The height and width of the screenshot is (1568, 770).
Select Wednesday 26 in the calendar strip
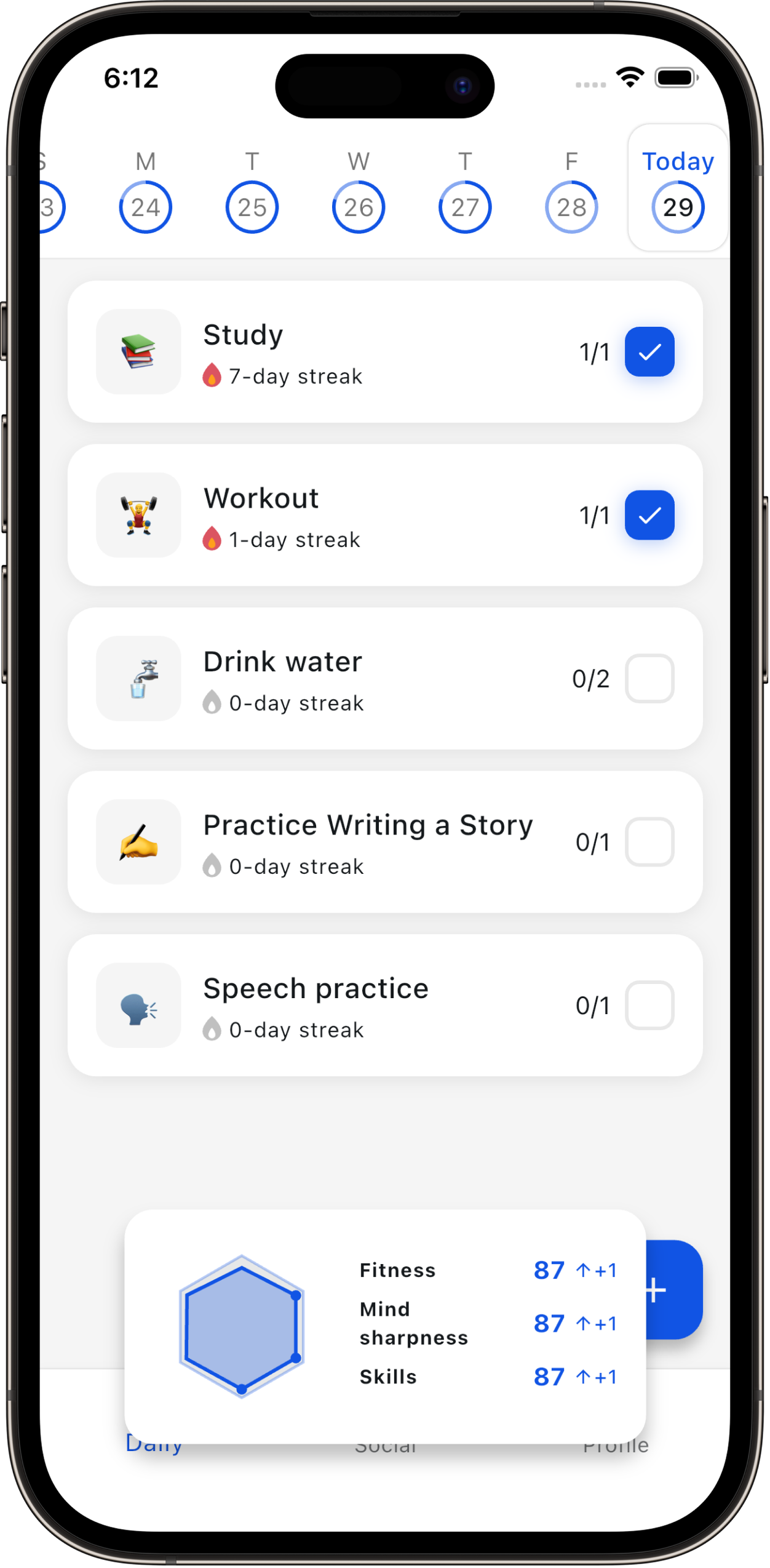coord(359,207)
